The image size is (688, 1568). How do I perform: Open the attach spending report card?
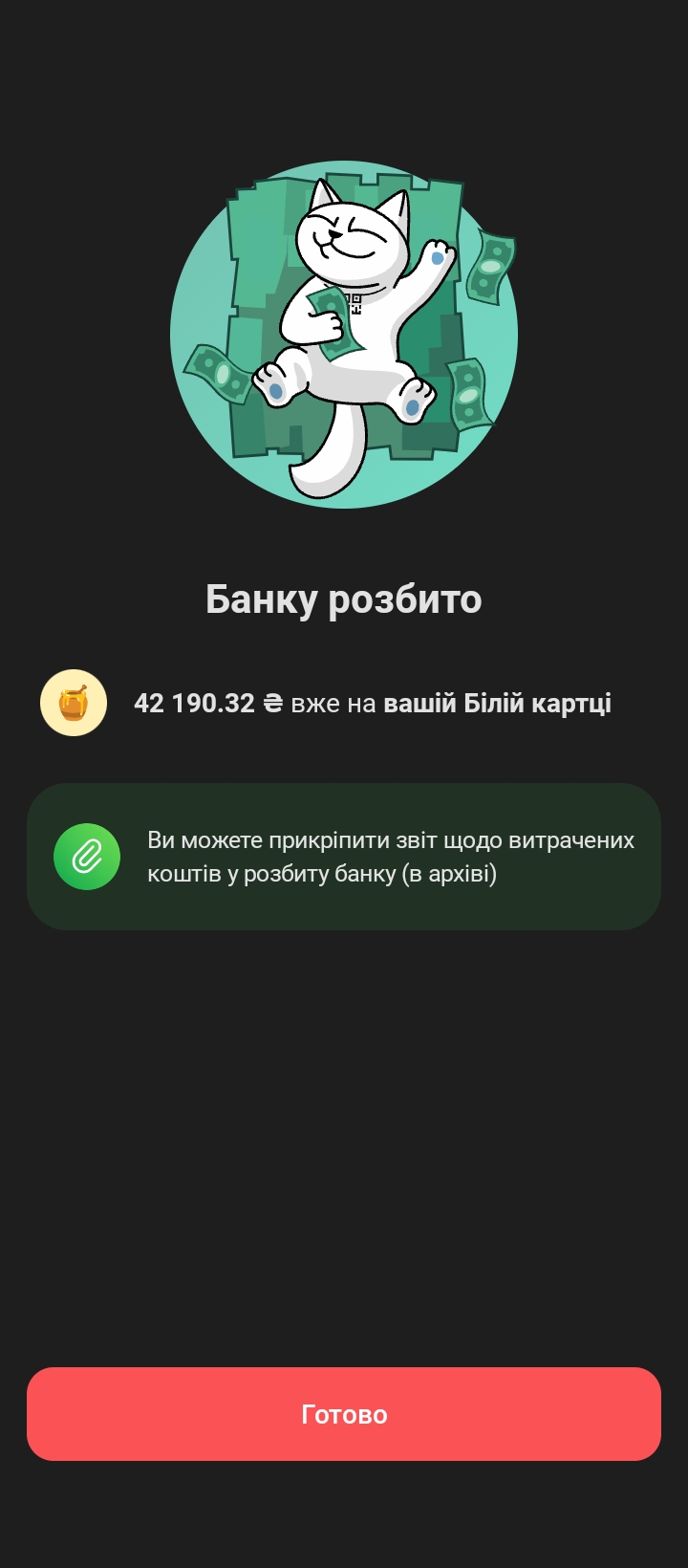click(x=344, y=857)
